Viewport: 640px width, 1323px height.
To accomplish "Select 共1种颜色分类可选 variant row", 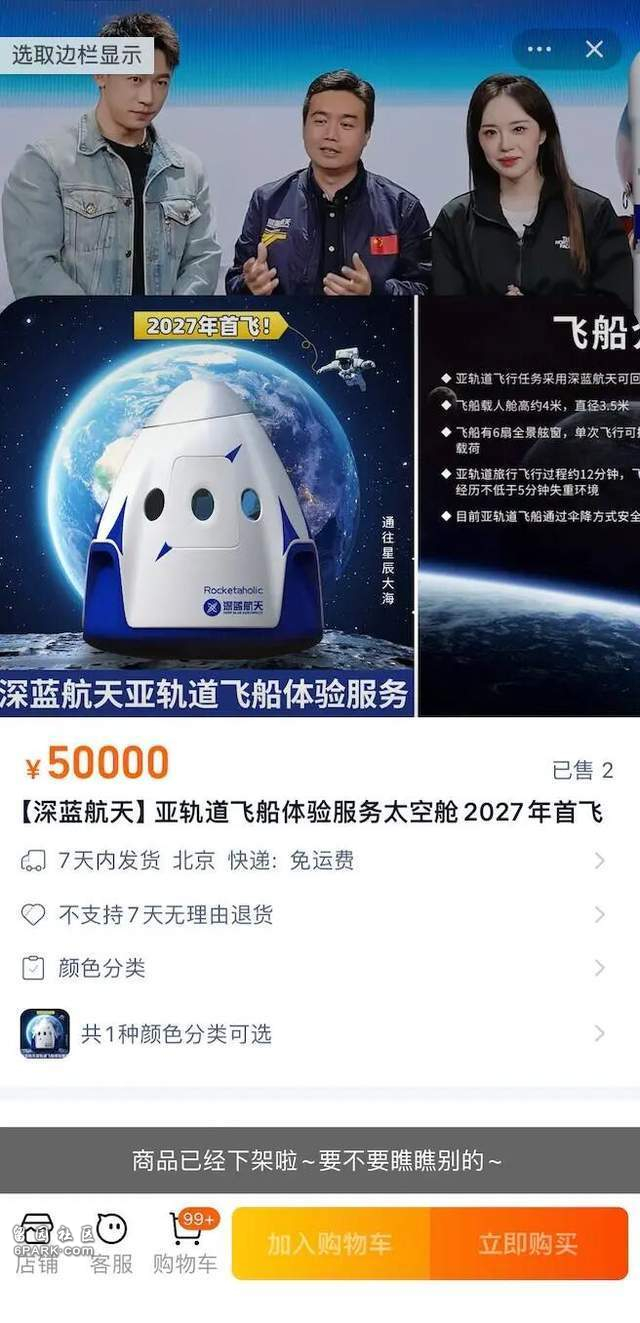I will point(312,1033).
